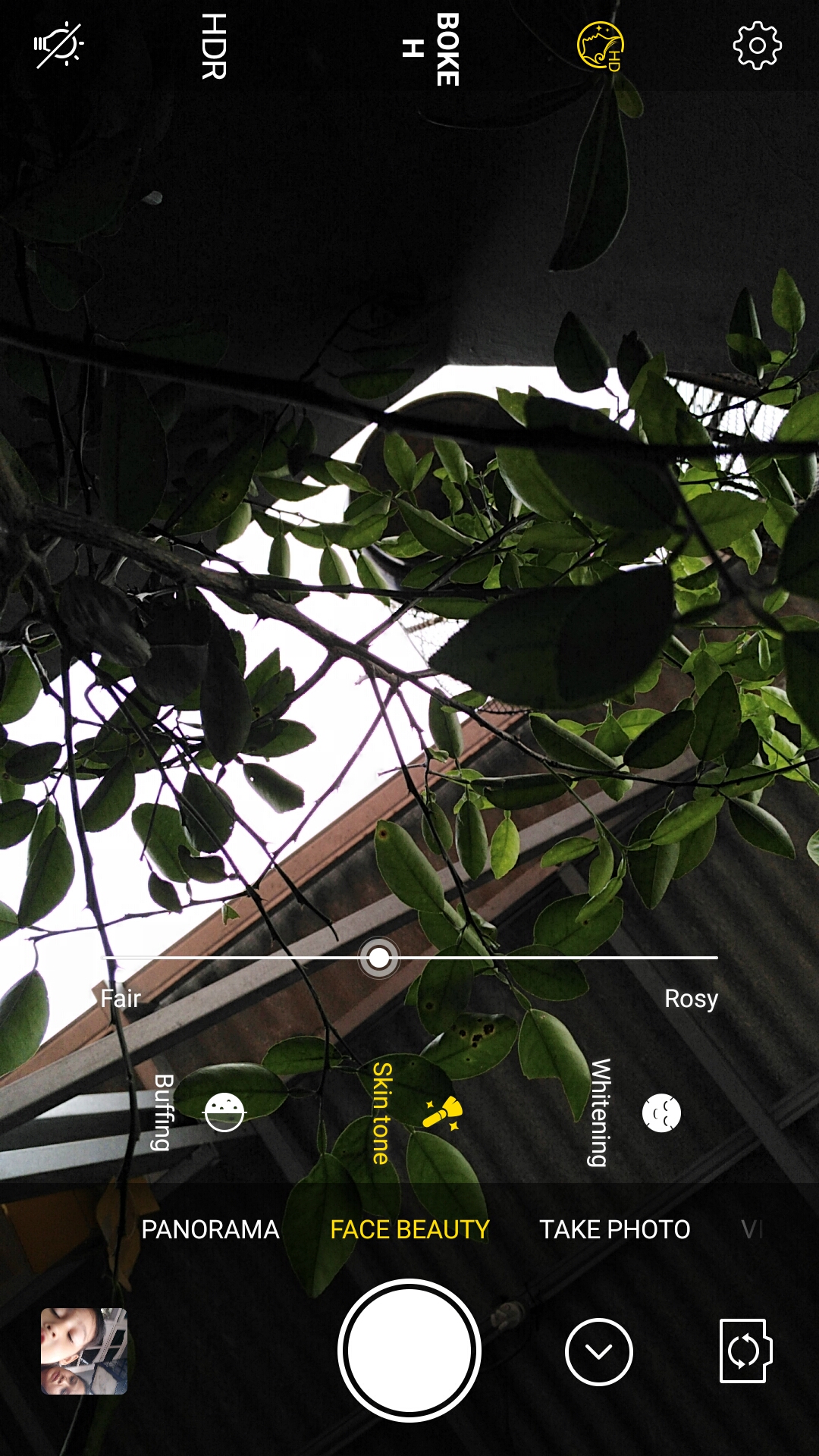This screenshot has width=819, height=1456.
Task: Open the last photo thumbnail
Action: (84, 1351)
